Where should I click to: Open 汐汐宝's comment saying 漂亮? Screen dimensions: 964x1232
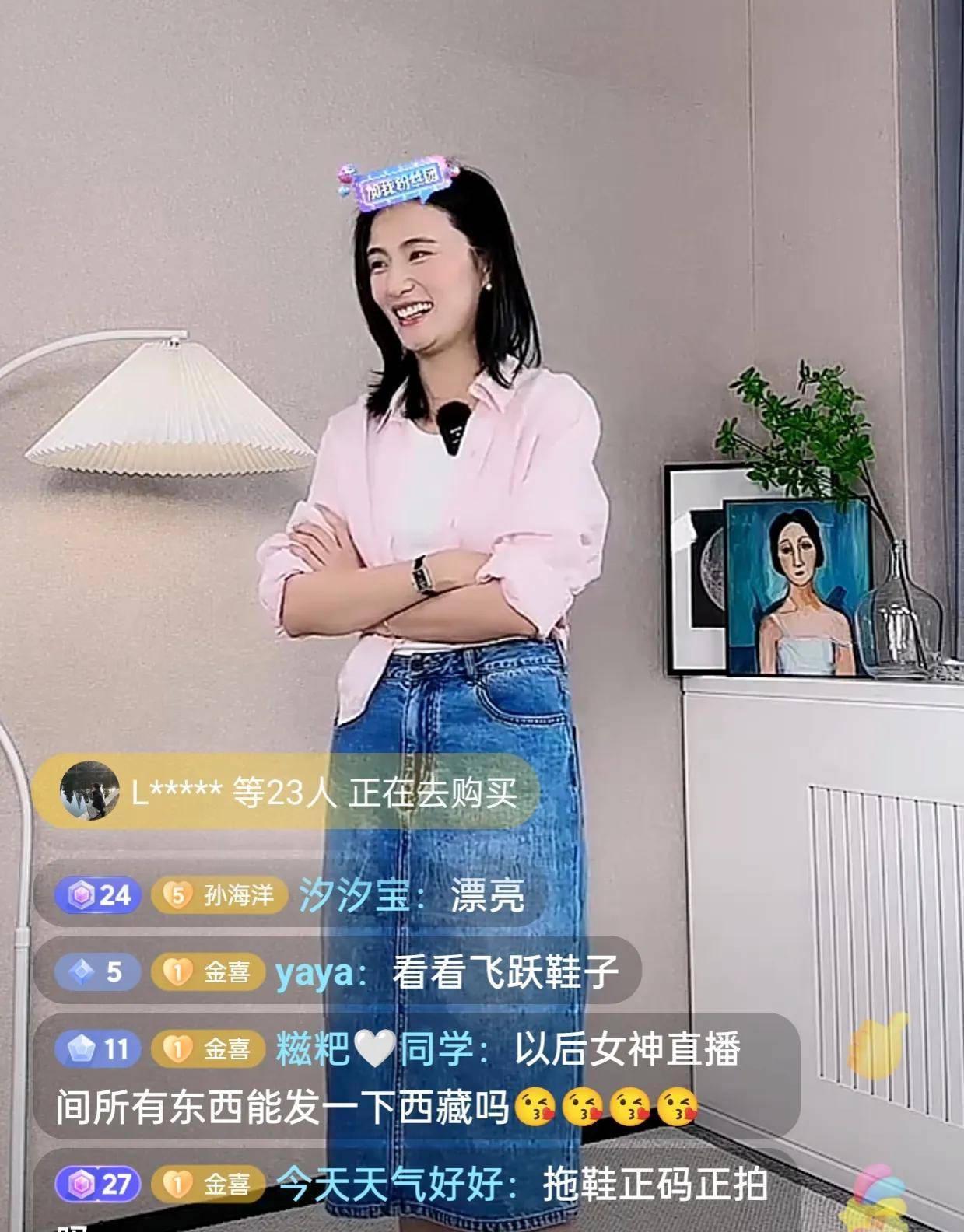(x=290, y=895)
